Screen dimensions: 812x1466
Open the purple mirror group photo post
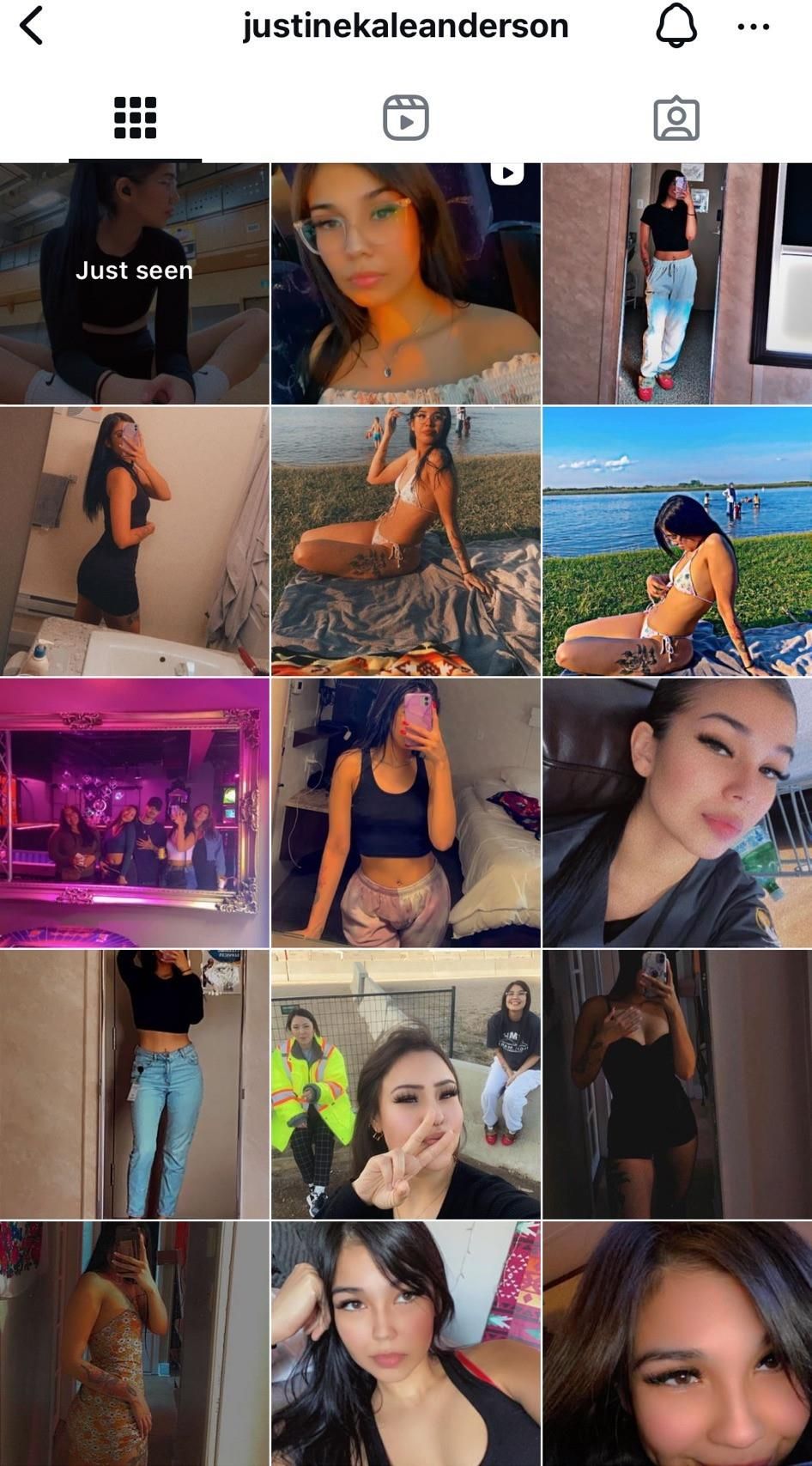coord(134,812)
